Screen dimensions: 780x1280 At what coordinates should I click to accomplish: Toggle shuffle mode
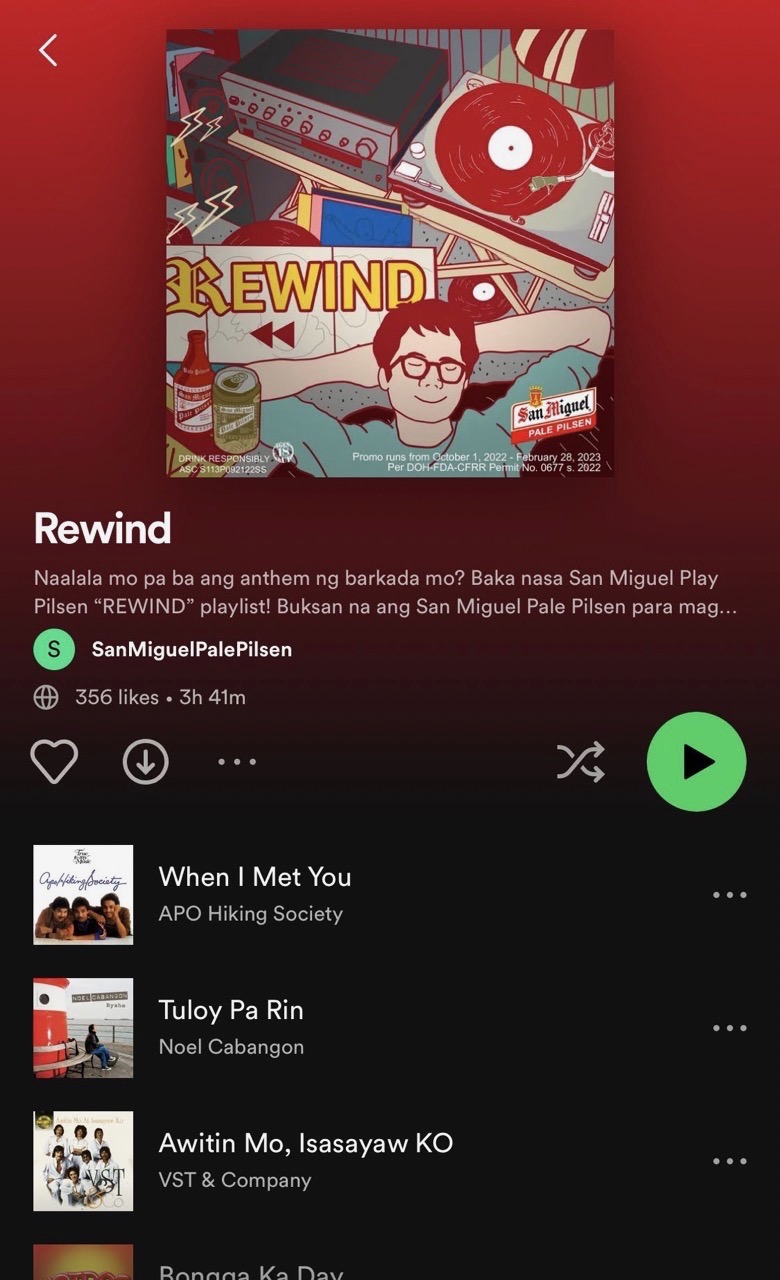[x=581, y=762]
